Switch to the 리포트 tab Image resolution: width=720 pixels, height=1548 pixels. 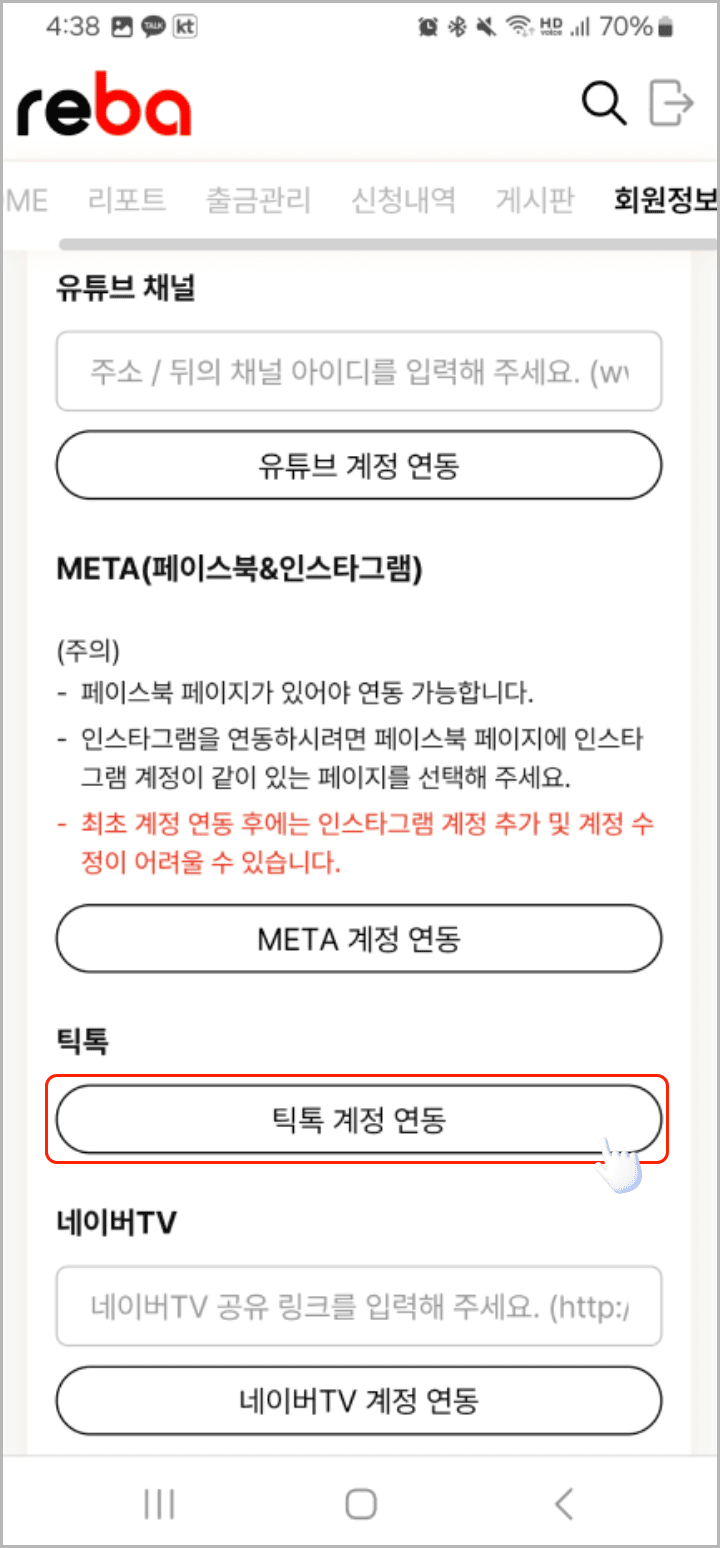point(126,199)
